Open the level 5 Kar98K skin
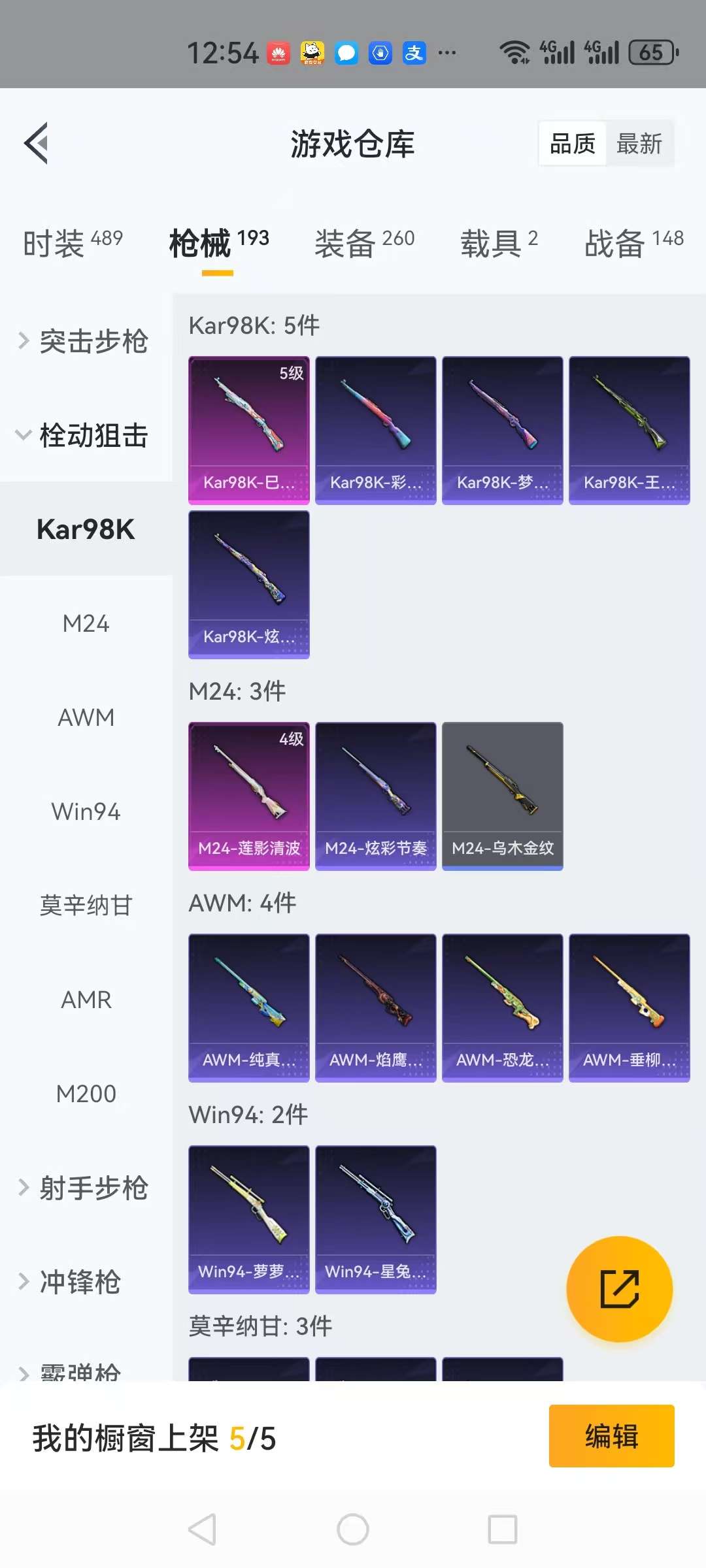Image resolution: width=706 pixels, height=1568 pixels. 248,430
